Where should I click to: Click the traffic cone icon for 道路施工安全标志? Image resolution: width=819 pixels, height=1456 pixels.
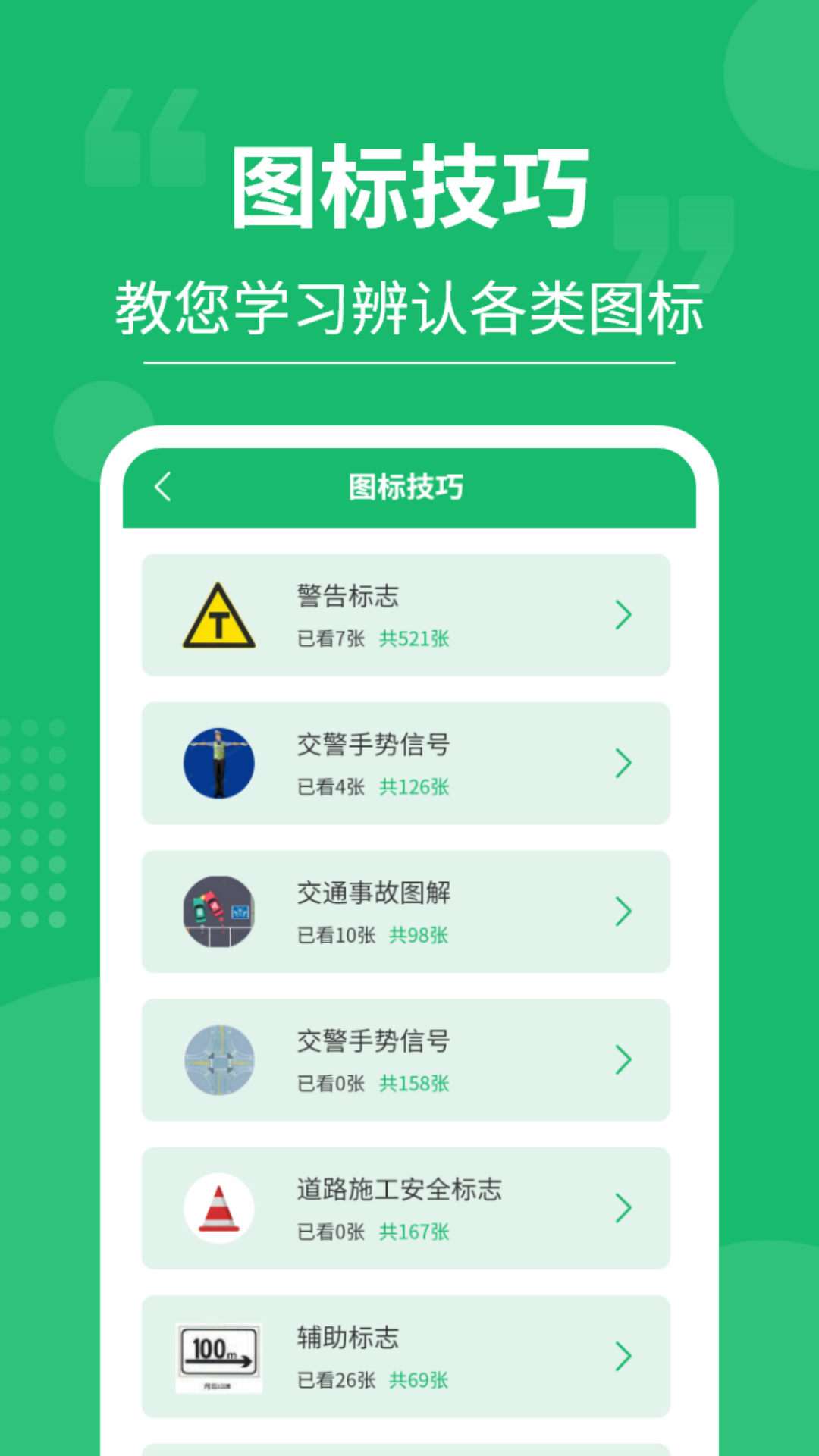tap(218, 1207)
